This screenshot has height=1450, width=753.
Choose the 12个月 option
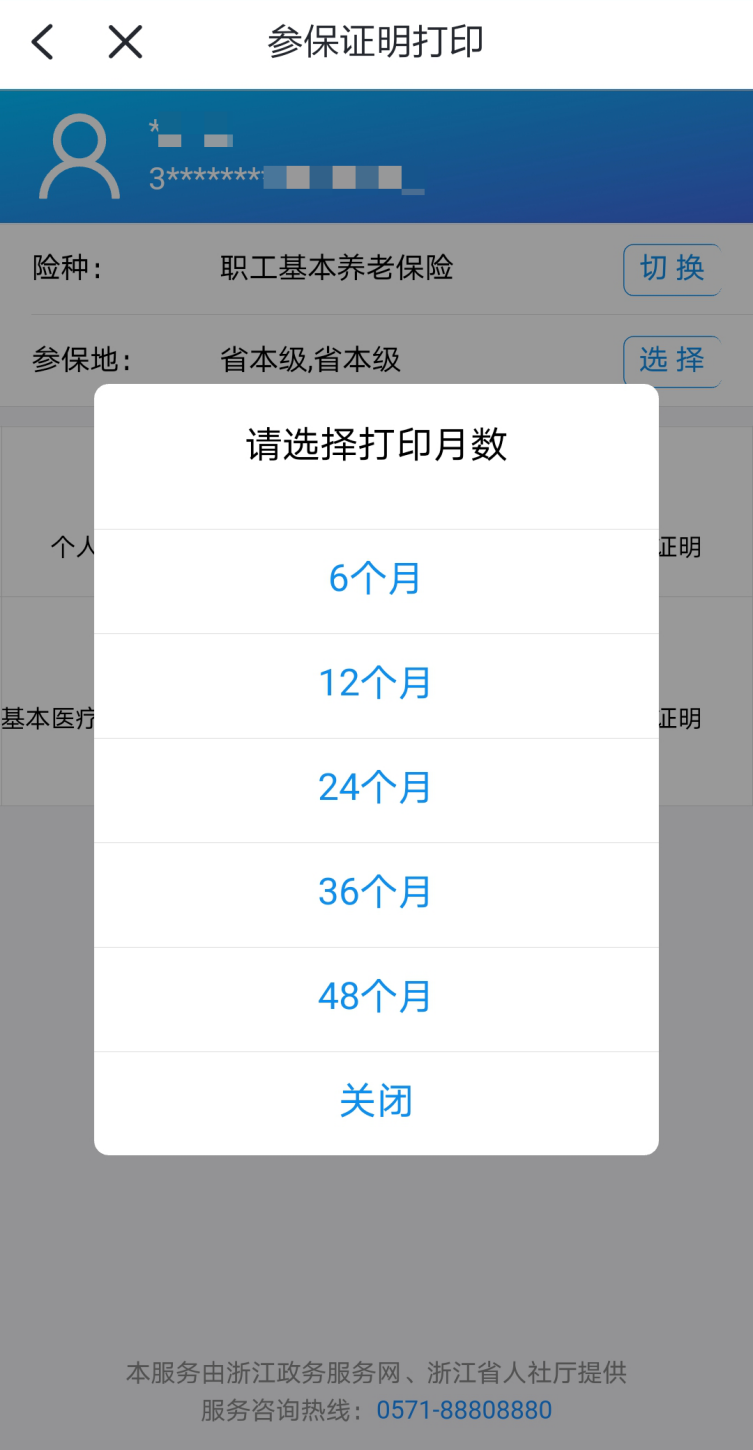(x=376, y=683)
